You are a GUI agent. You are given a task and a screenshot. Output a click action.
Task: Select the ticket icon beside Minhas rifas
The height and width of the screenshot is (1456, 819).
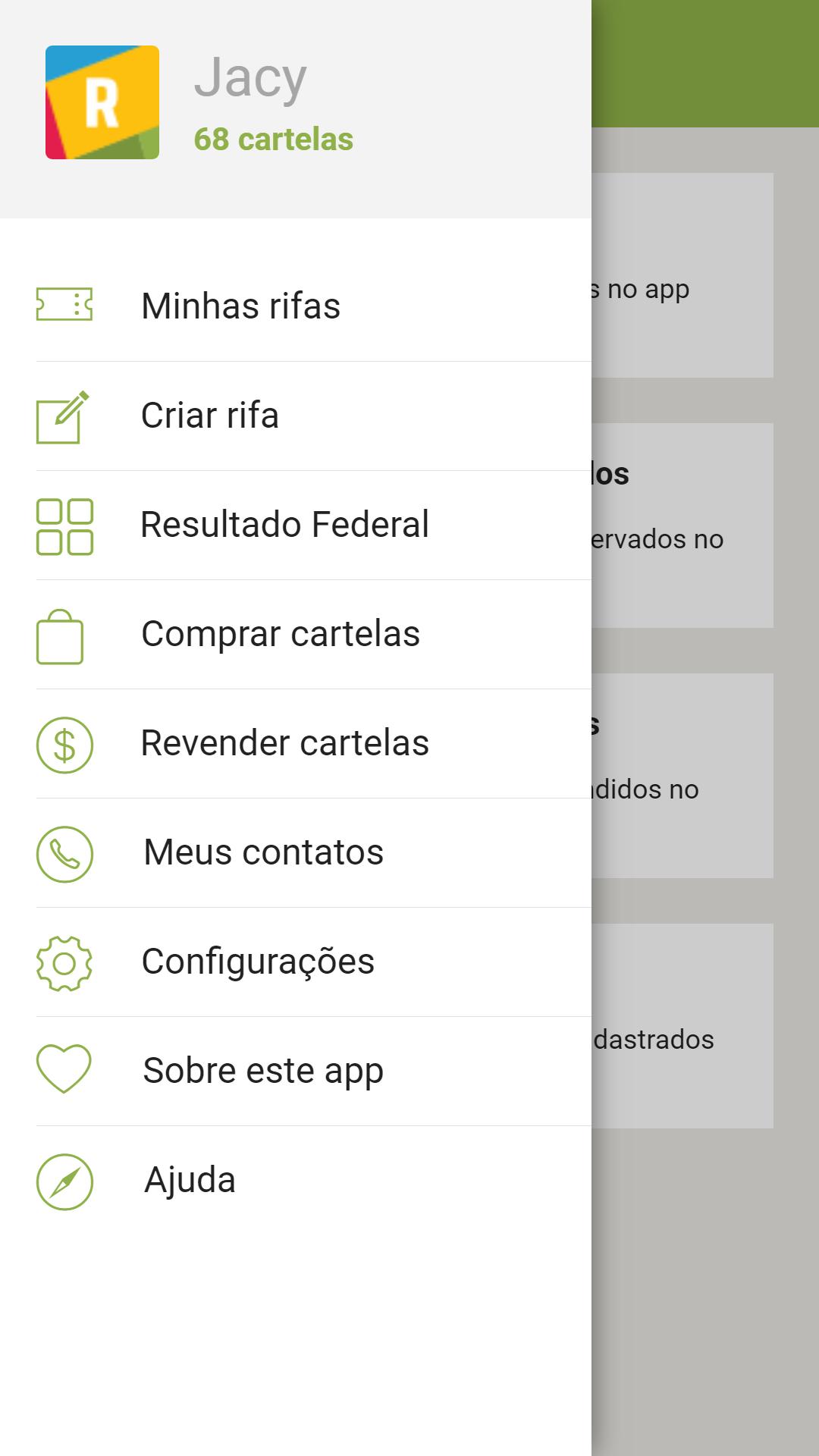coord(65,305)
